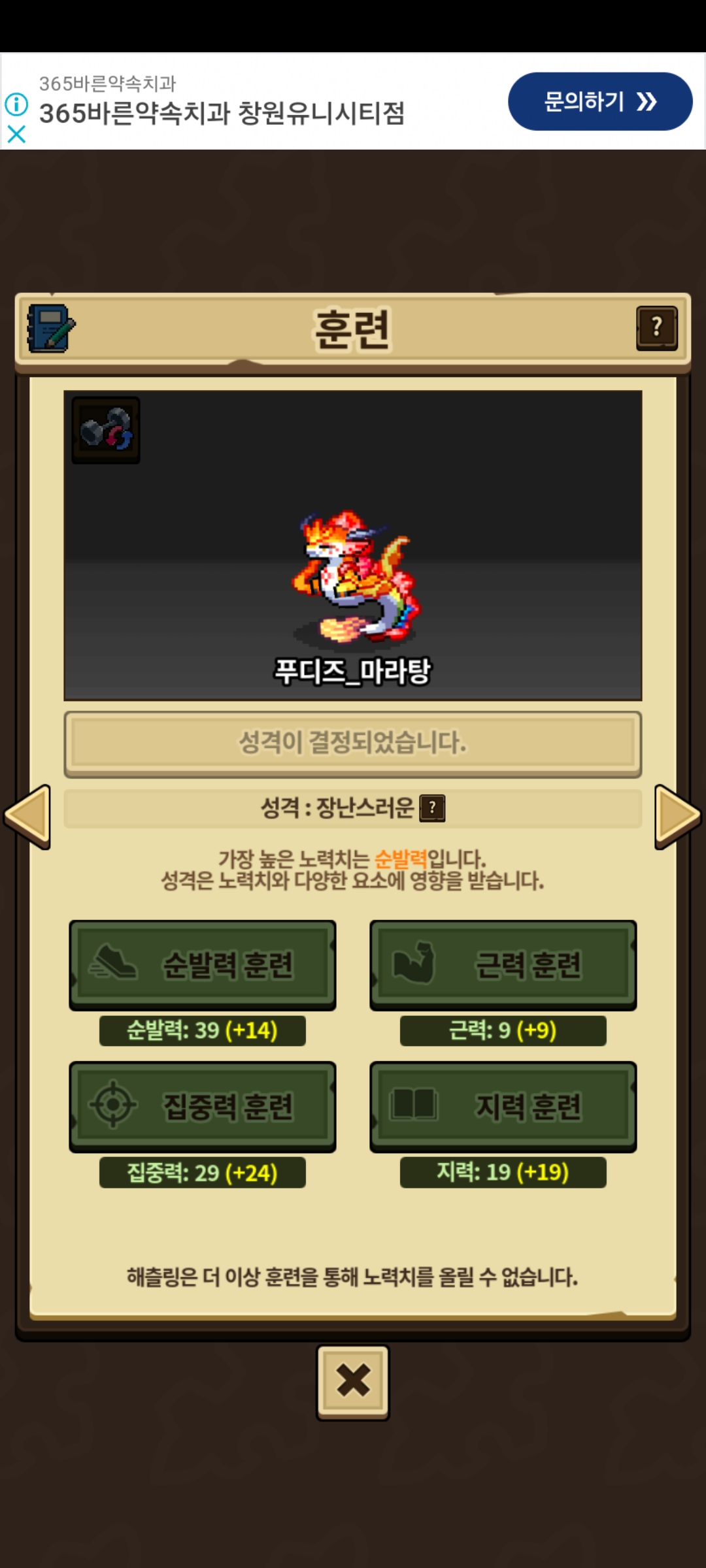Tap the dumbbell reset icon
Viewport: 706px width, 1568px height.
(106, 430)
